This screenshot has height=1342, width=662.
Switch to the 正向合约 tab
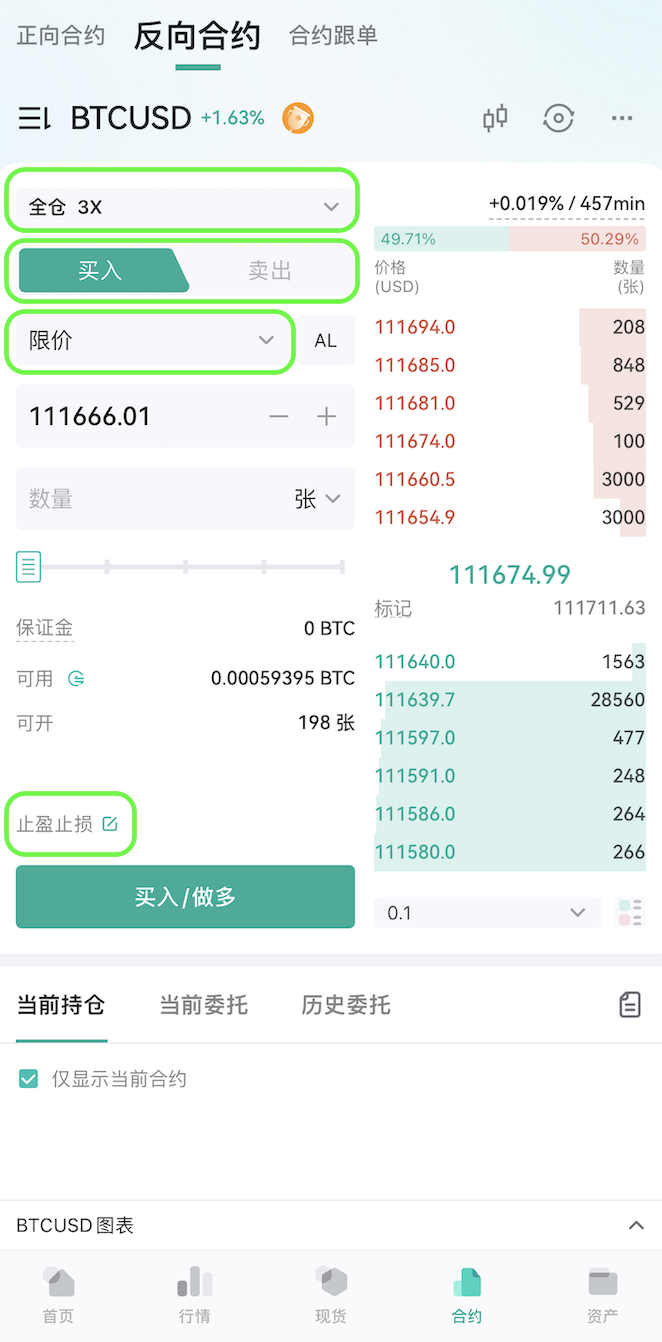coord(61,36)
